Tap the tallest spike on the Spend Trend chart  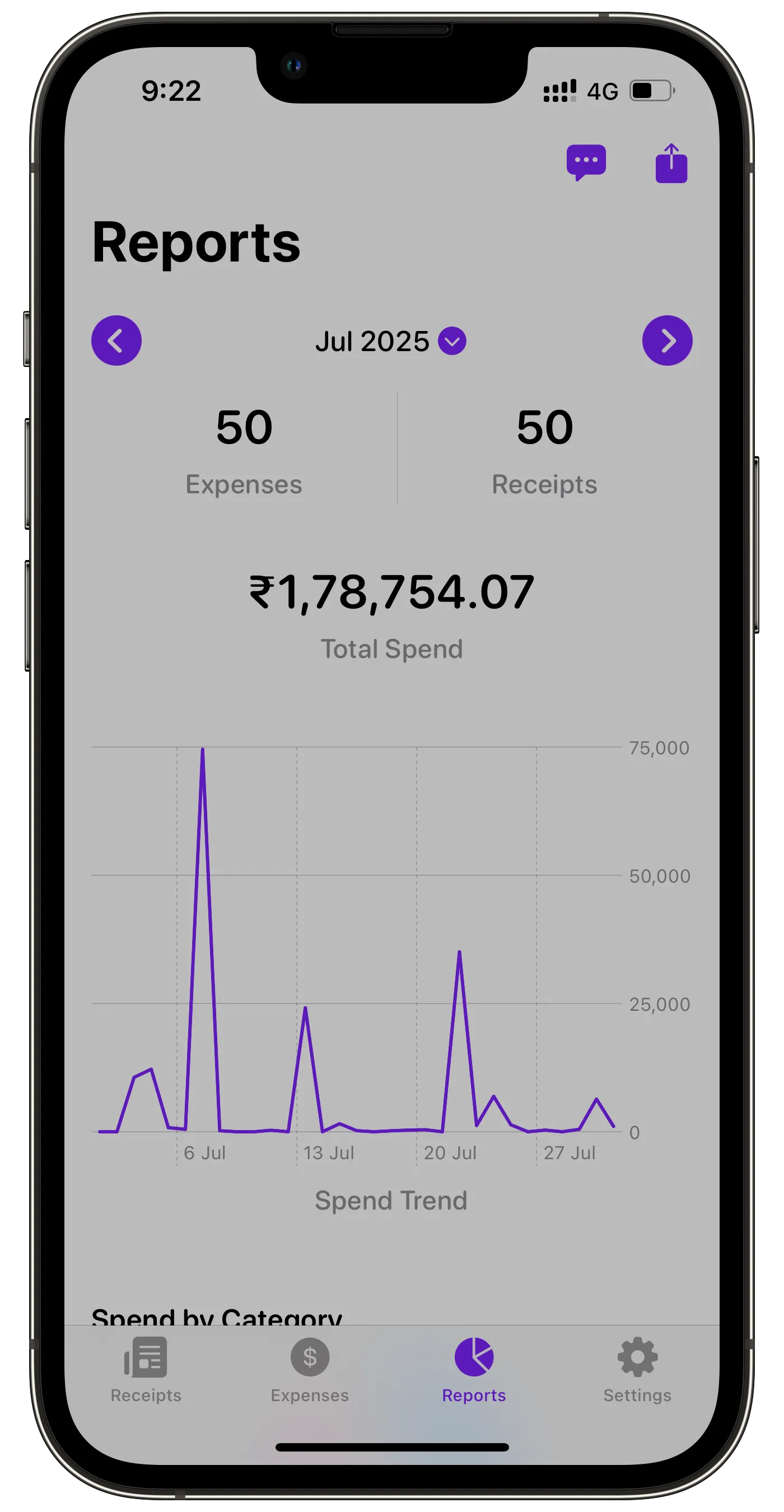[203, 752]
